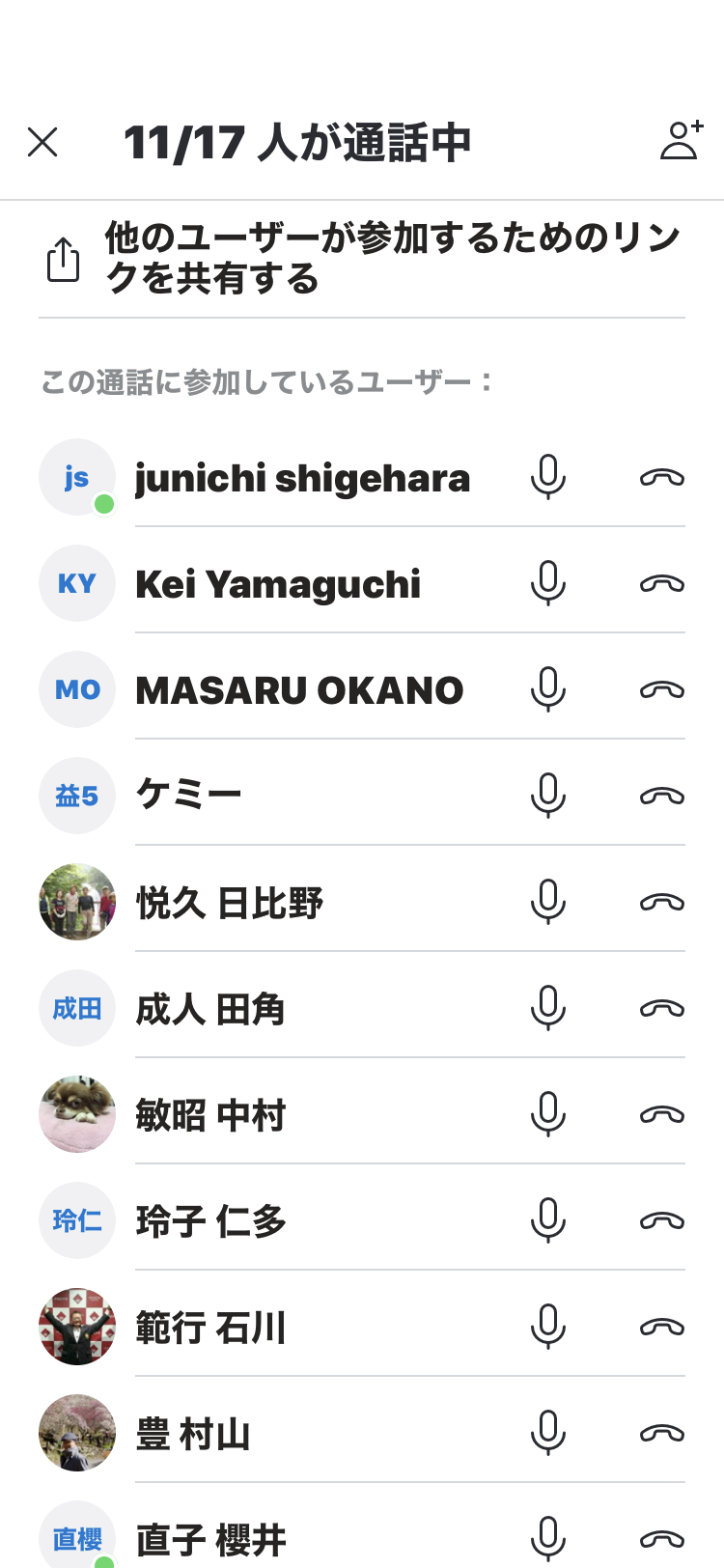Remove 範行 石川 from the call
This screenshot has width=724, height=1568.
point(662,1327)
